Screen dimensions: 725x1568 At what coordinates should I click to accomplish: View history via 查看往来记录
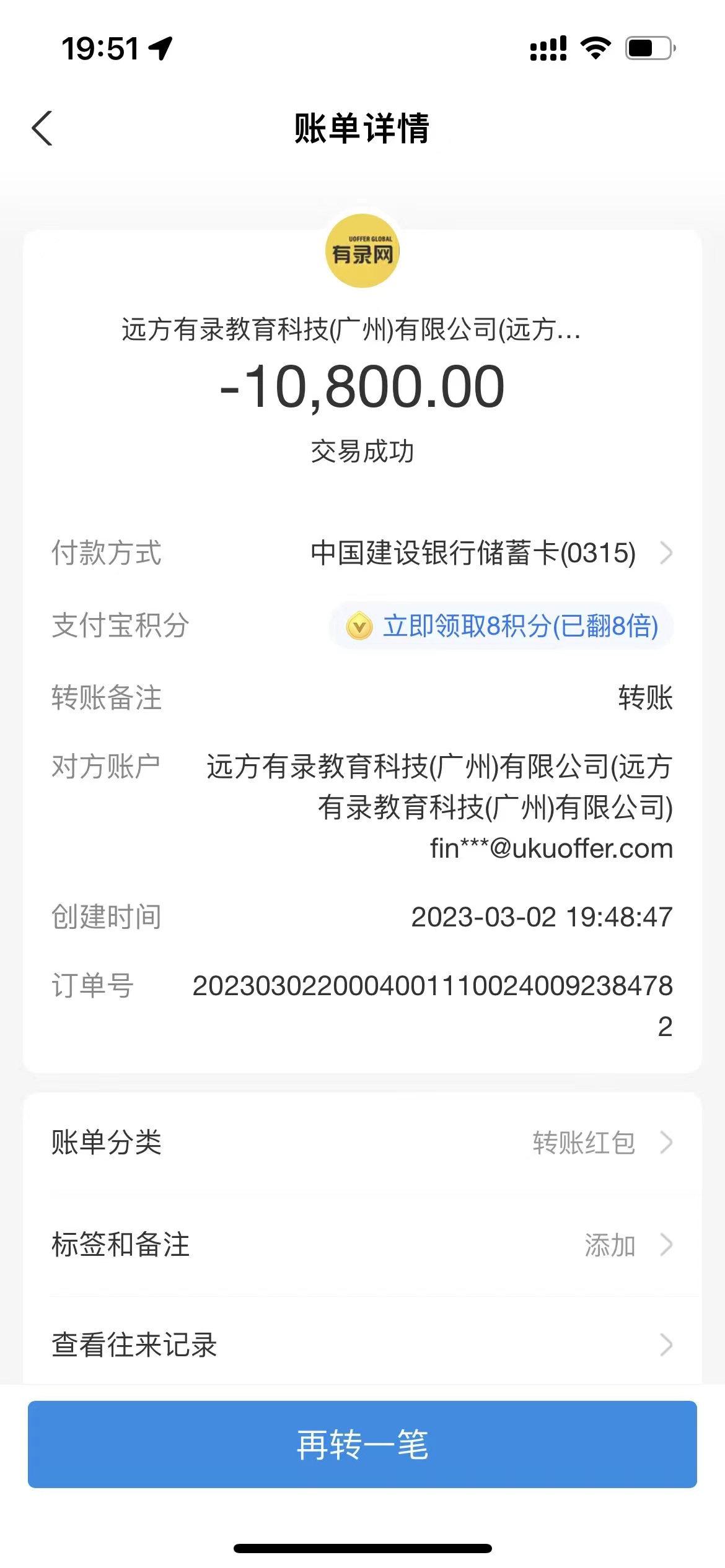click(362, 1345)
